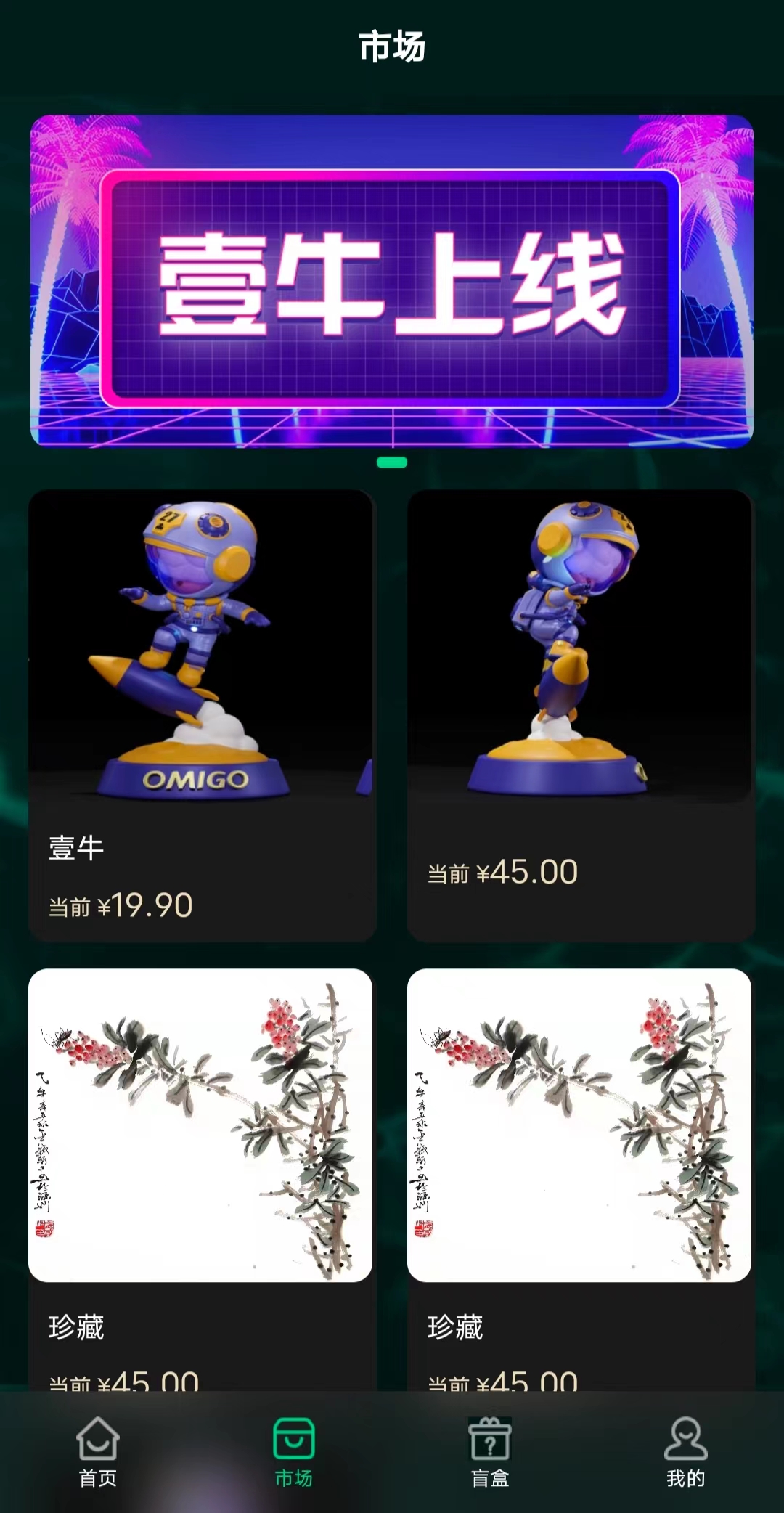Open the 壹牛上线 promo banner
Screen dimensions: 784x1513
point(391,282)
